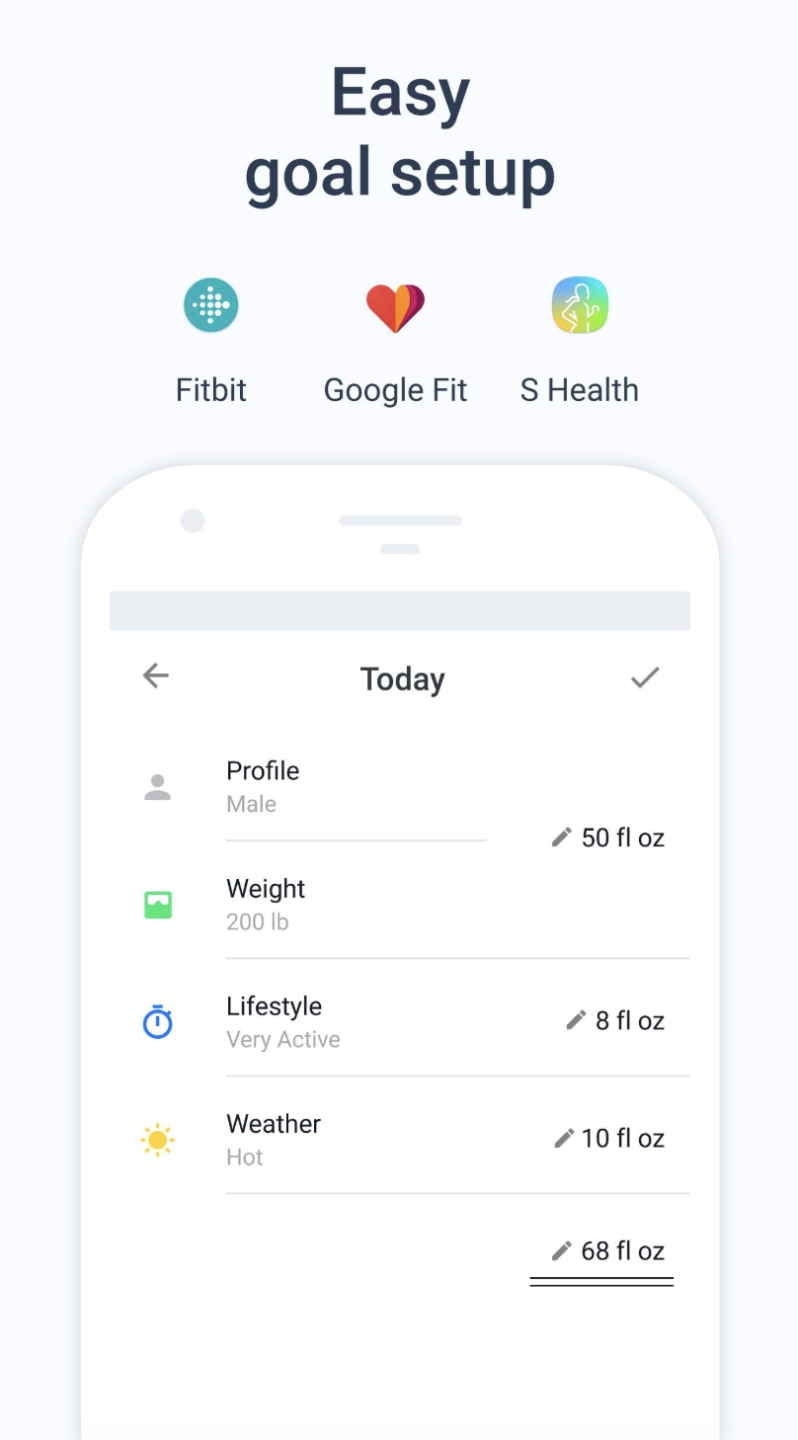Click the green weight scale icon
The image size is (798, 1440).
tap(157, 903)
